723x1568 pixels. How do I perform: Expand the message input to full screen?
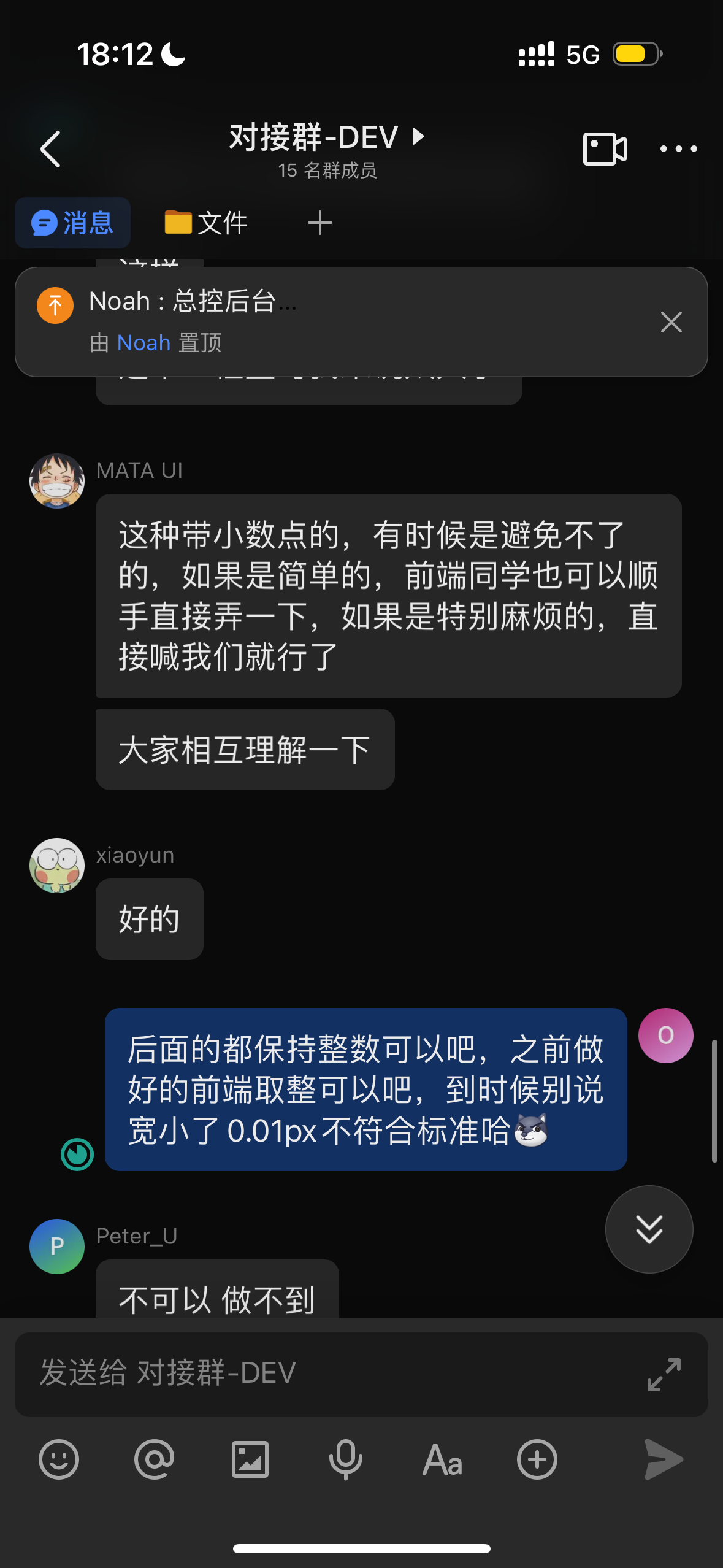[x=664, y=1374]
